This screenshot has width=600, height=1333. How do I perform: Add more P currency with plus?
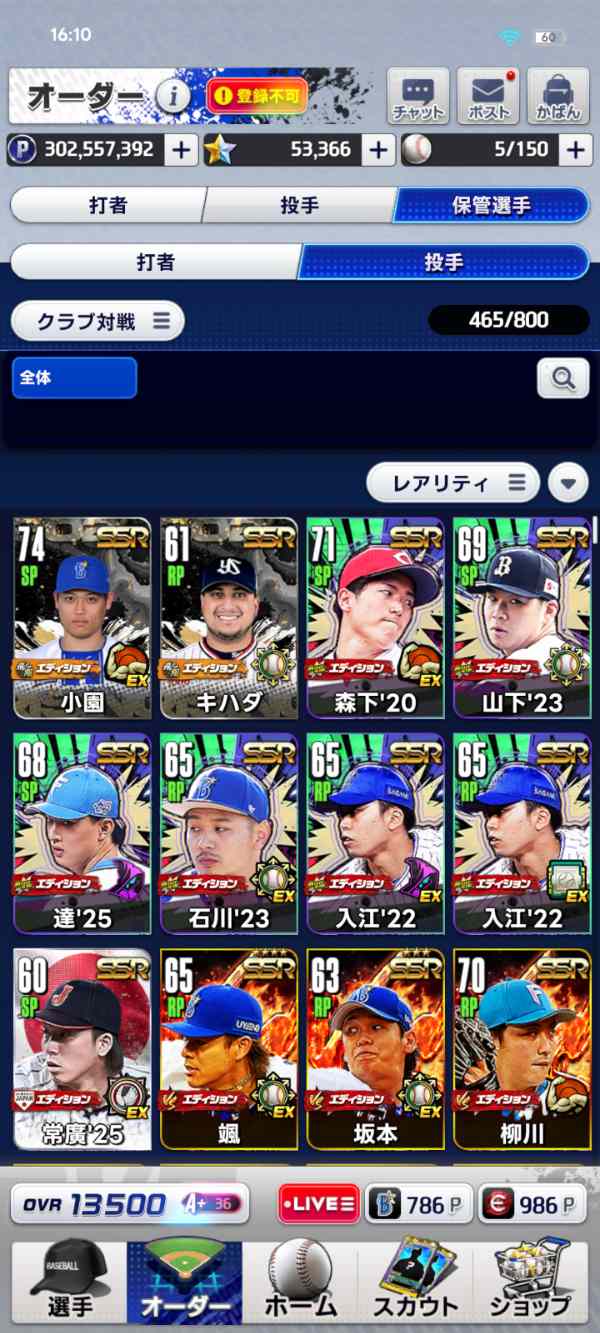pyautogui.click(x=181, y=150)
